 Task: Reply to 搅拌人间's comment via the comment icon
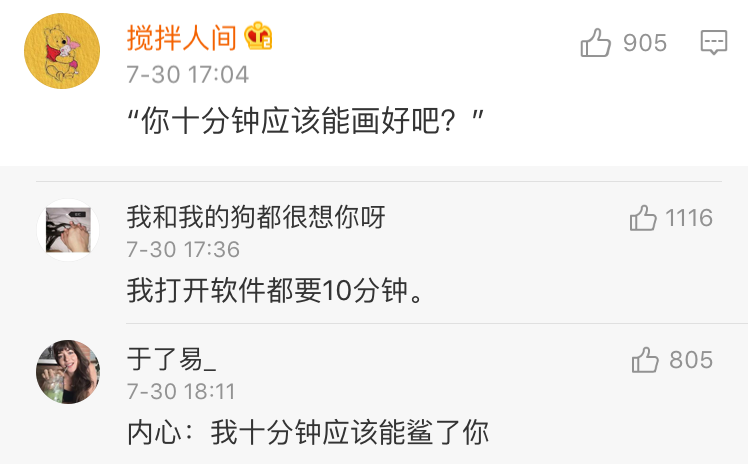713,42
